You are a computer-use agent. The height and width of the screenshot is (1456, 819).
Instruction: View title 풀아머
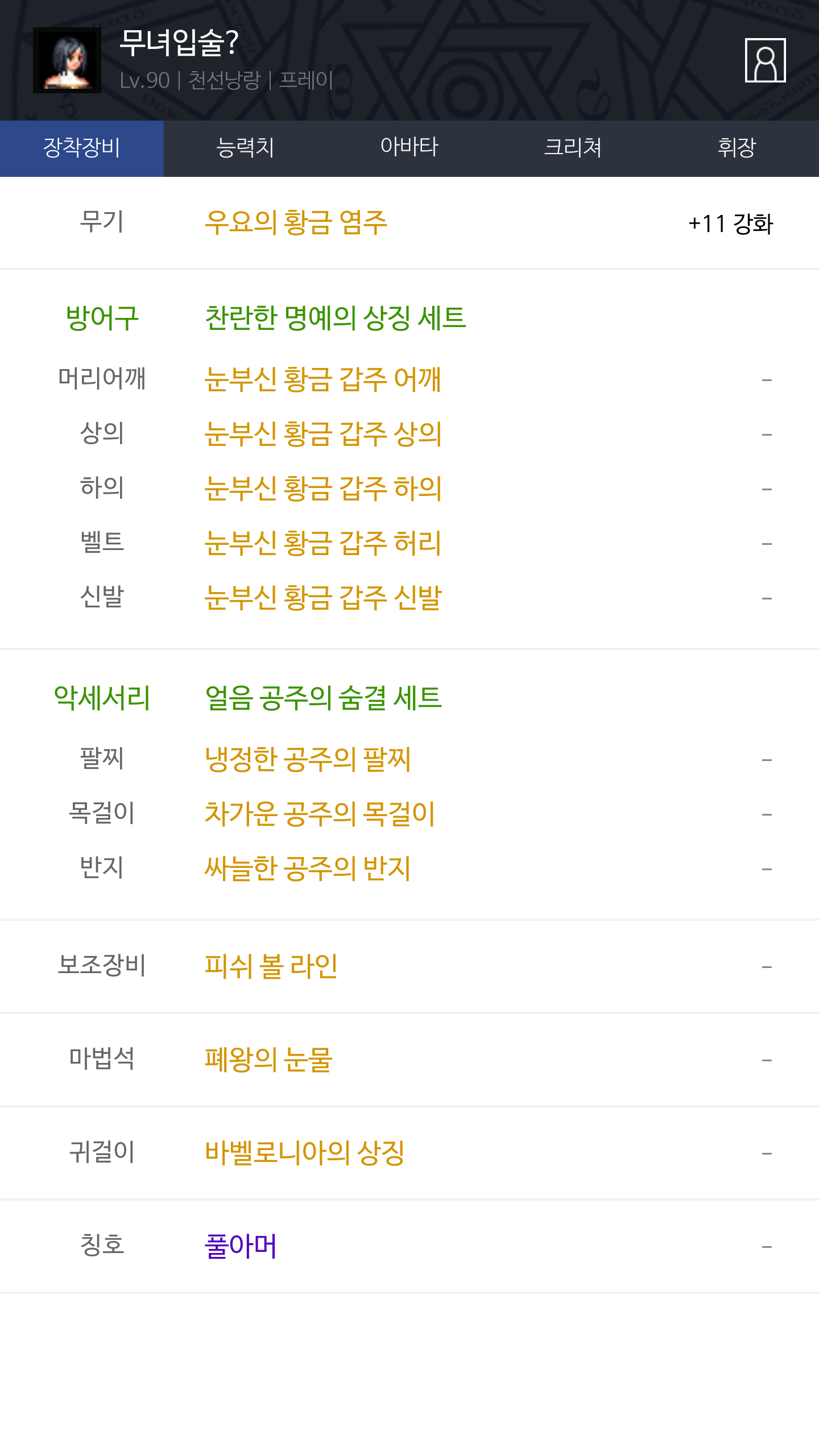pos(241,1246)
